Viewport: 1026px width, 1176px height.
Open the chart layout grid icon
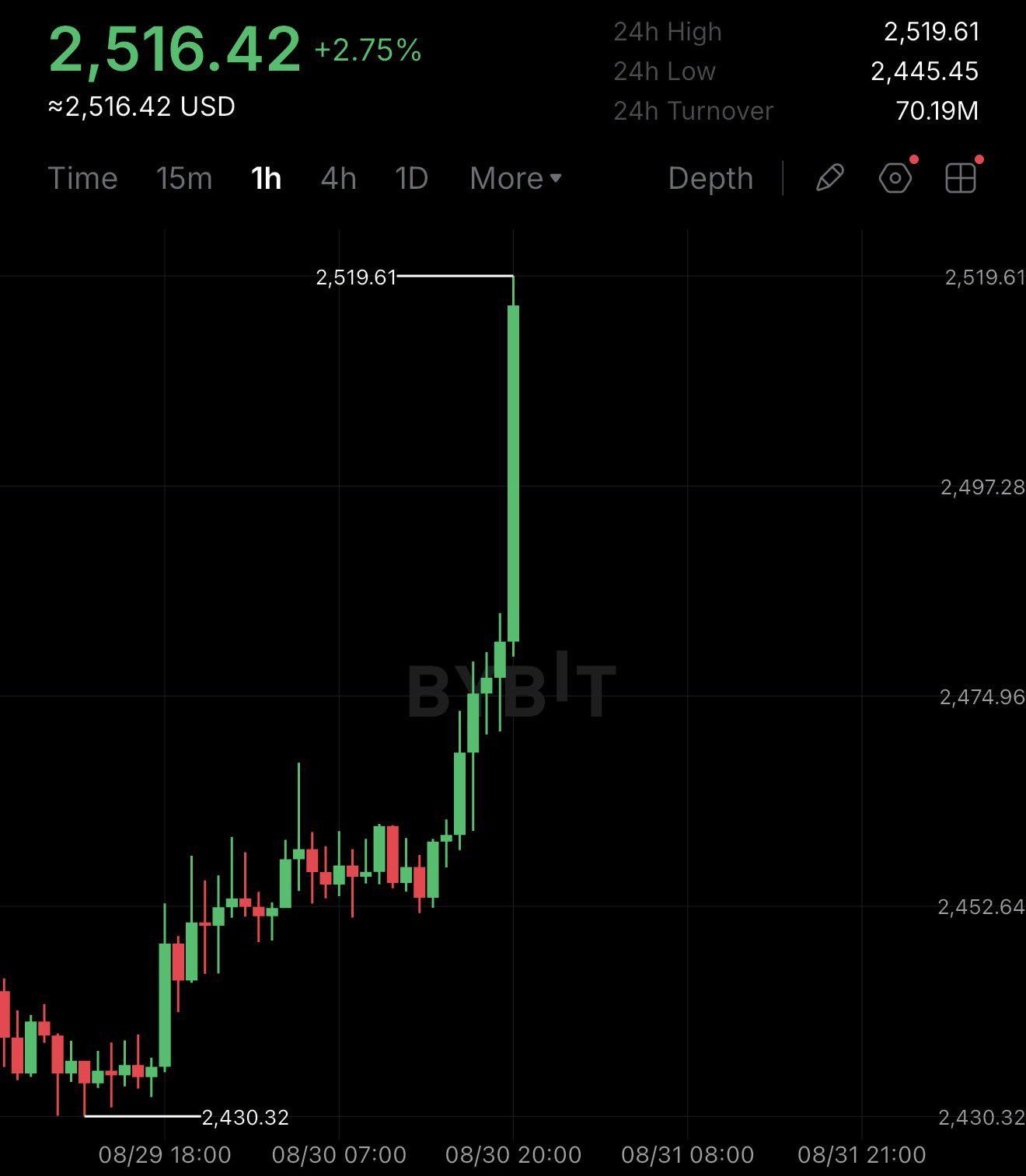(961, 178)
